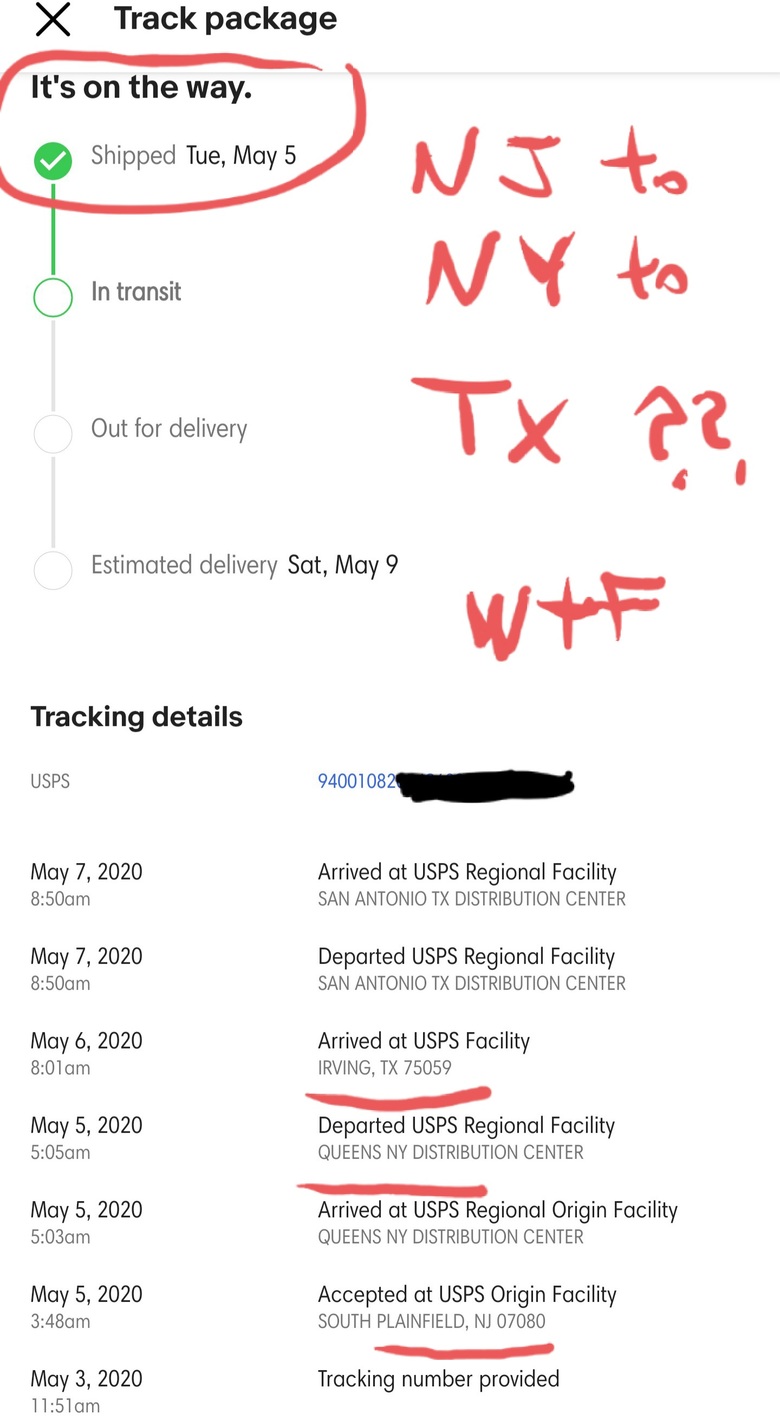
Task: Open the USPS tracking number link
Action: click(x=445, y=782)
